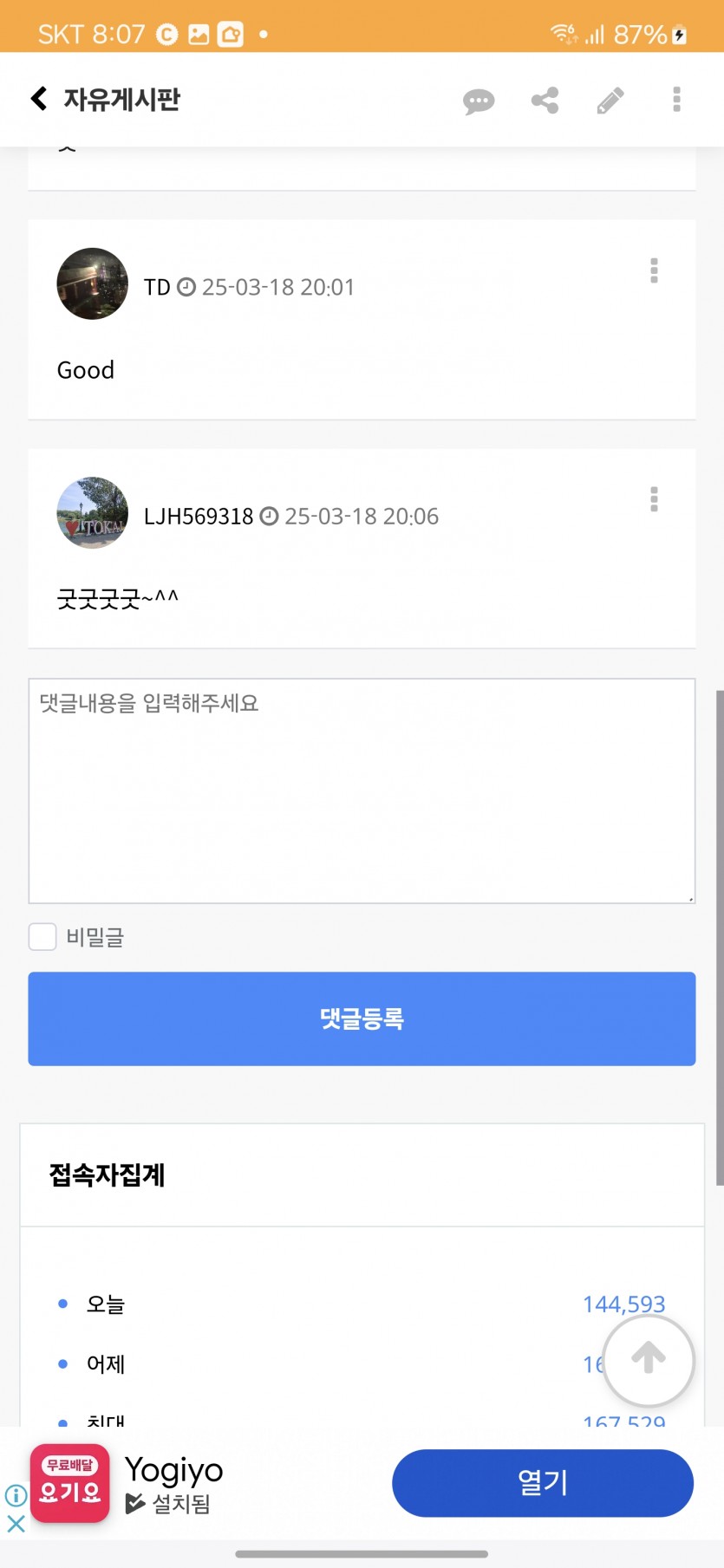
Task: Tap 열기 on the Yogiyo ad
Action: [543, 1483]
